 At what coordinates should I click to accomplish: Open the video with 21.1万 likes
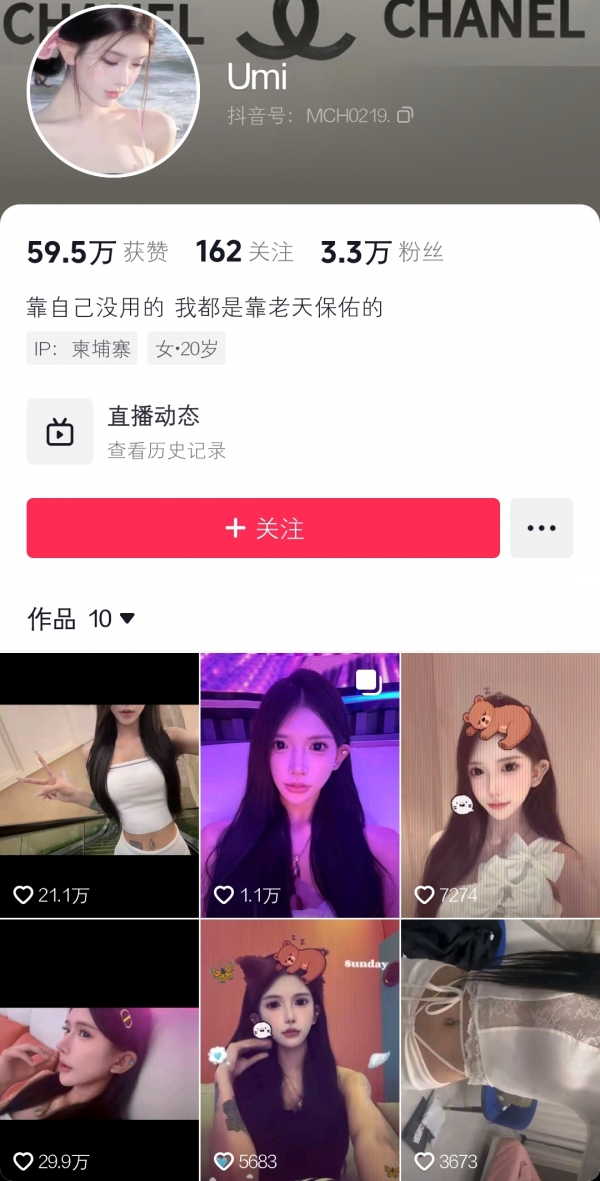(x=99, y=785)
